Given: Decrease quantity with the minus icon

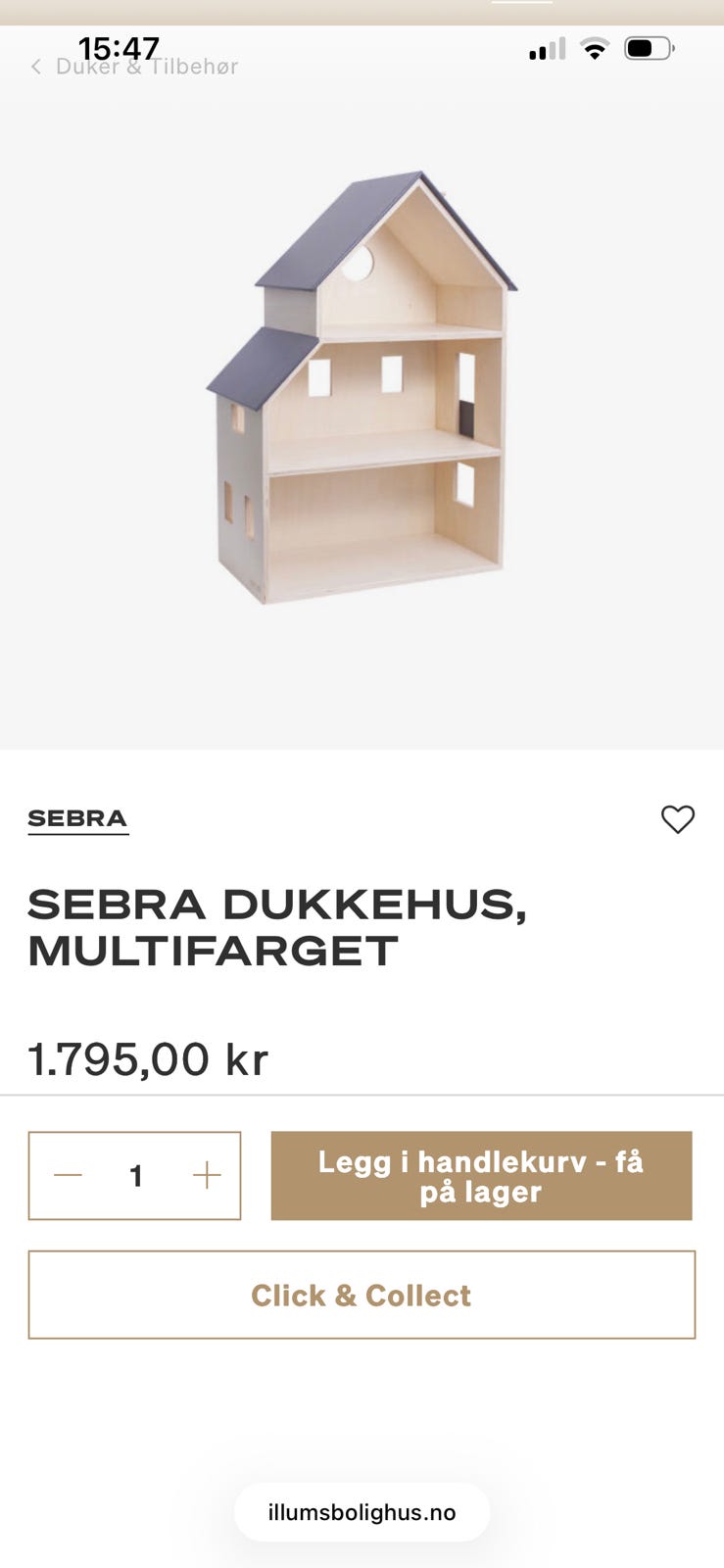Looking at the screenshot, I should pos(66,1175).
